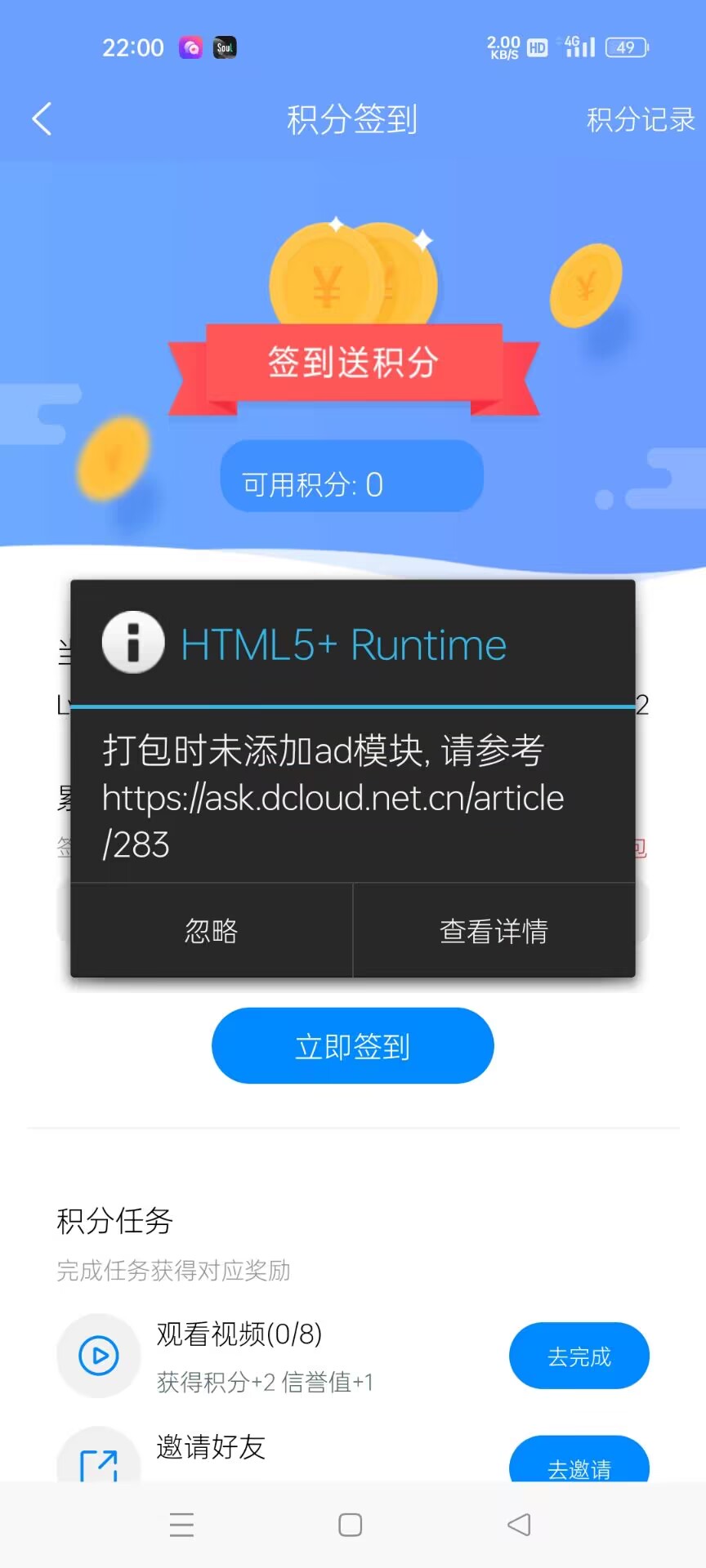
Task: Go back from 积分签到 page
Action: coord(42,119)
